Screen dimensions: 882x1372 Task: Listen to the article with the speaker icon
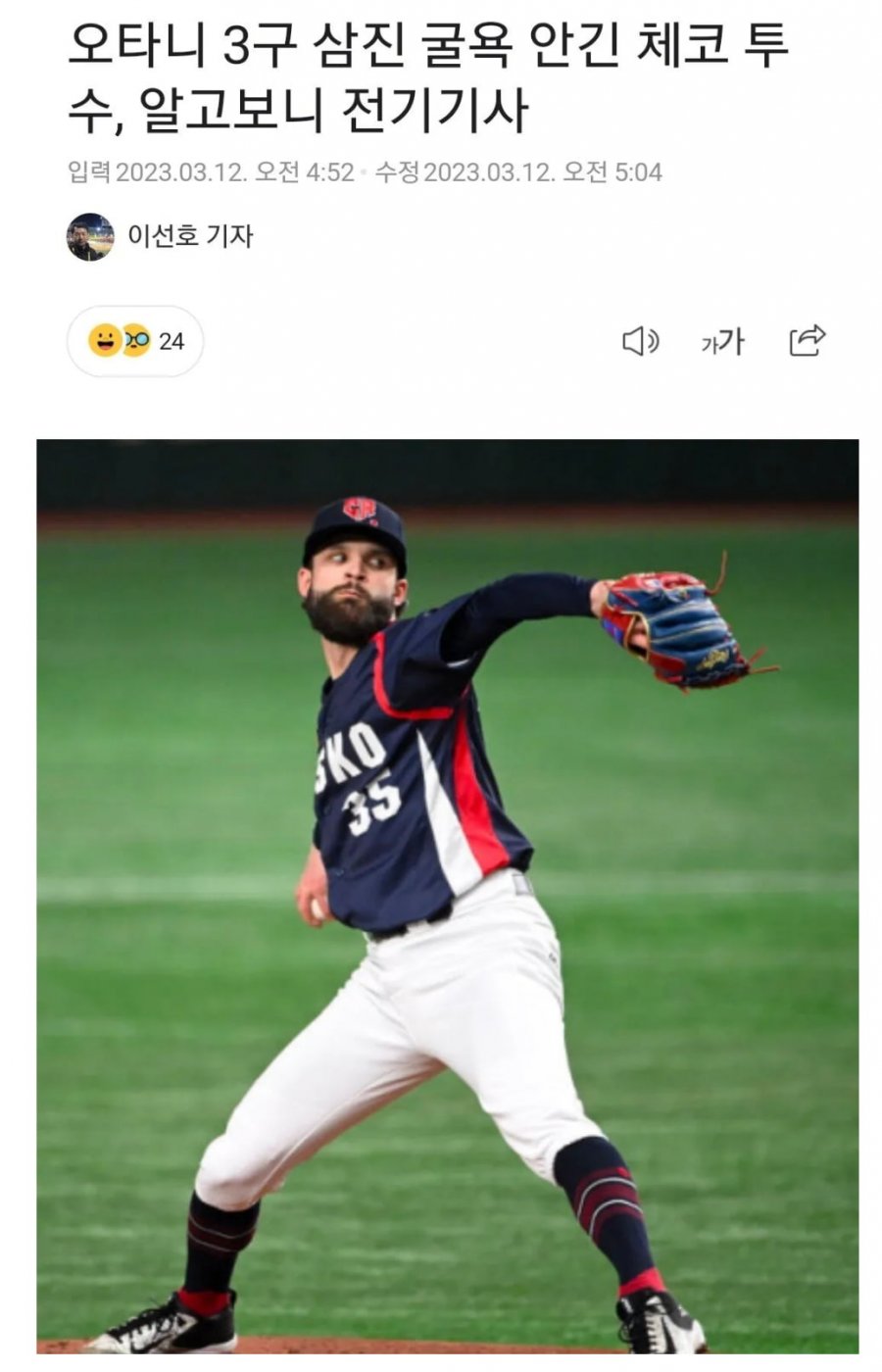pos(640,341)
